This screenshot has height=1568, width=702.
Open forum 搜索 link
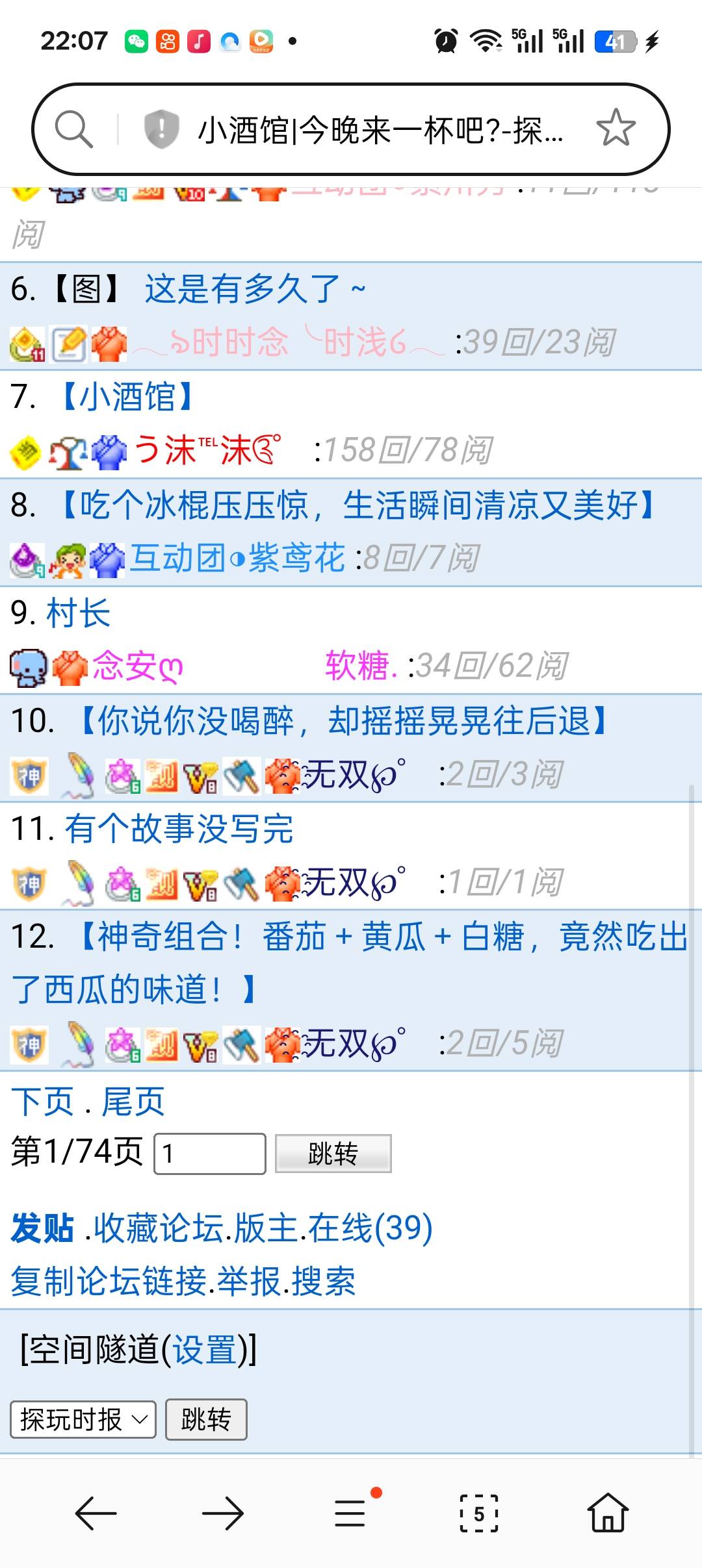coord(324,1282)
